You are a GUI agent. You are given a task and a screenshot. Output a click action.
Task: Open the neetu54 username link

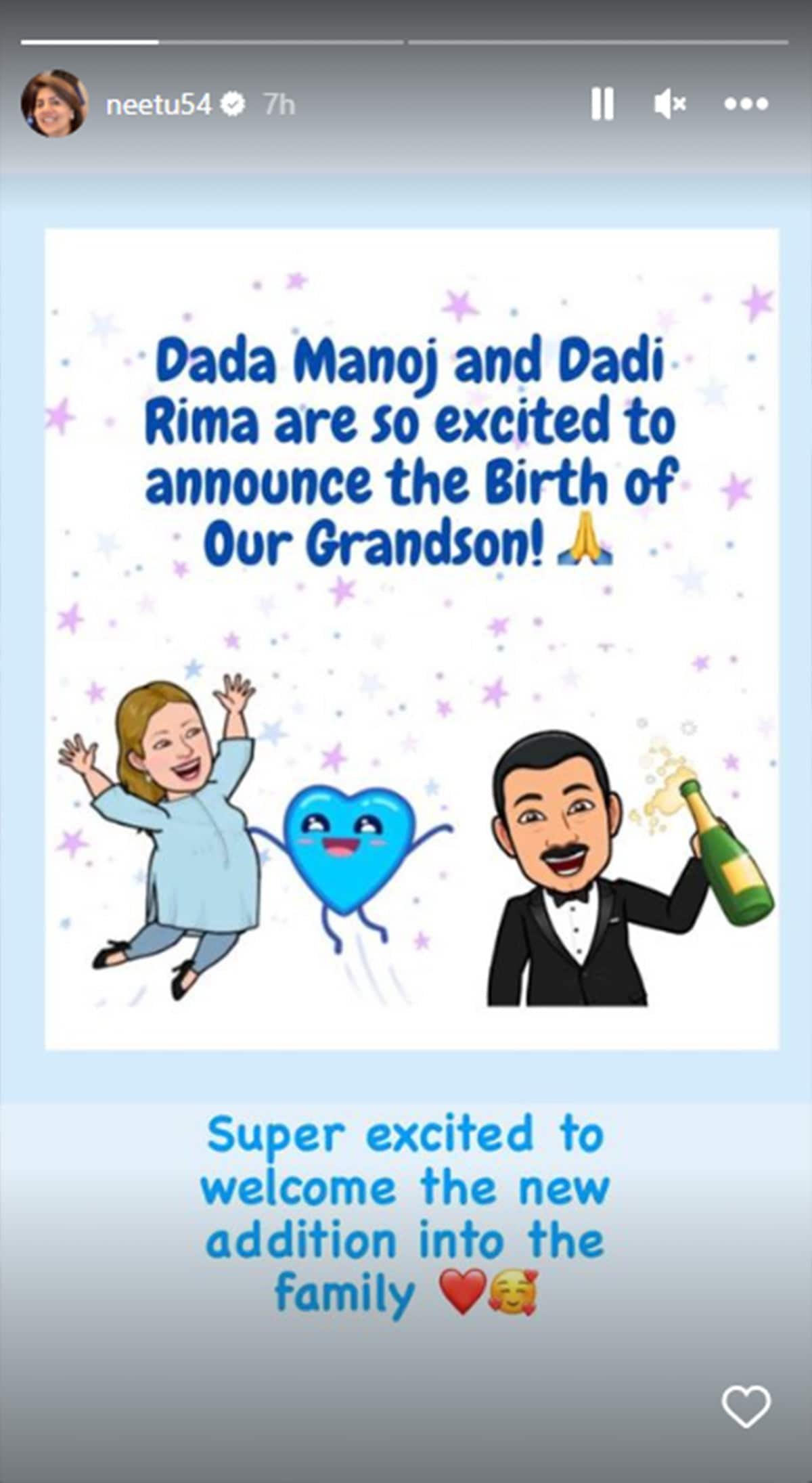coord(159,104)
